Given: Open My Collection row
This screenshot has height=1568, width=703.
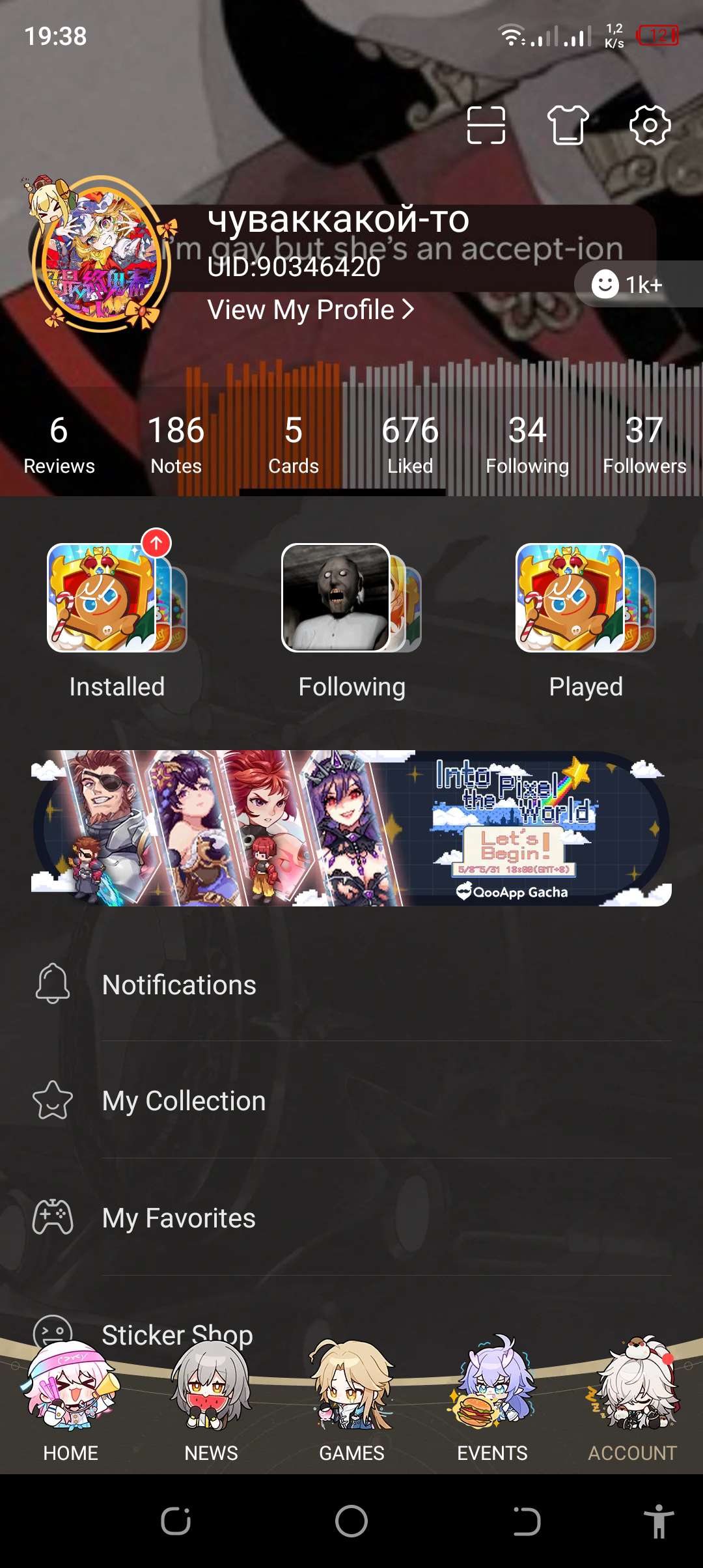Looking at the screenshot, I should (x=351, y=1100).
